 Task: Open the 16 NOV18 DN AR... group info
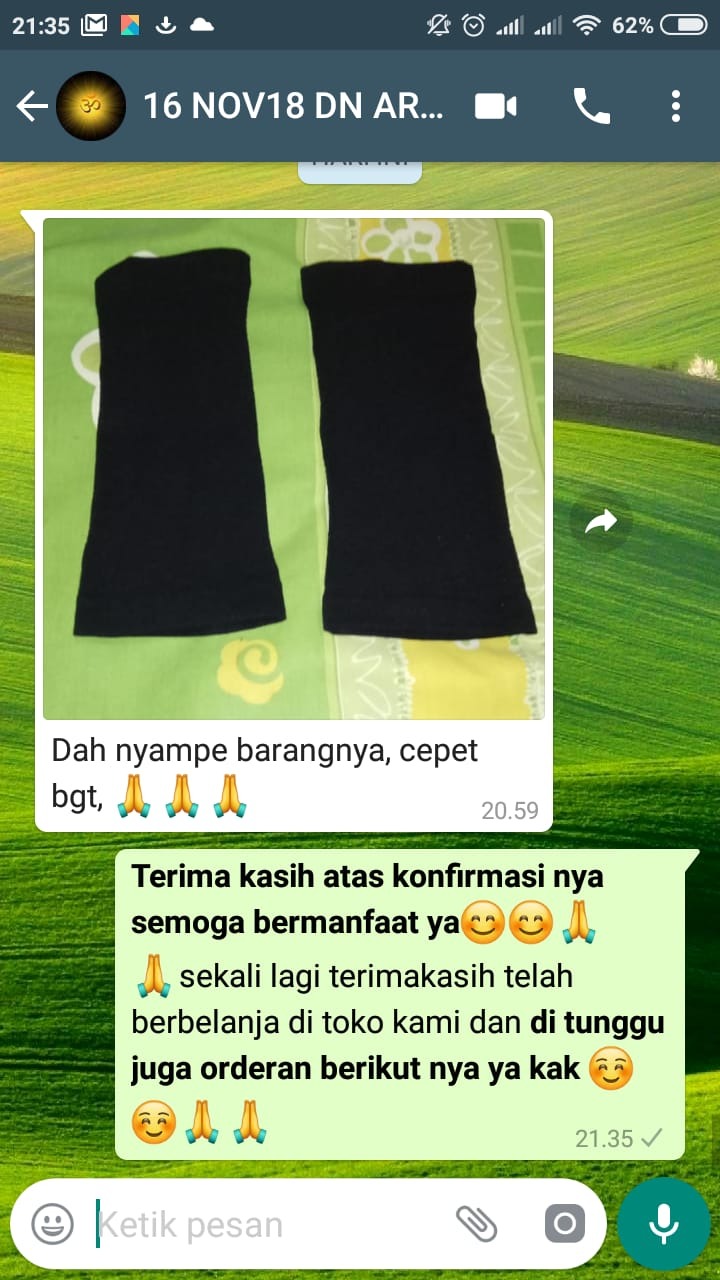click(x=292, y=106)
